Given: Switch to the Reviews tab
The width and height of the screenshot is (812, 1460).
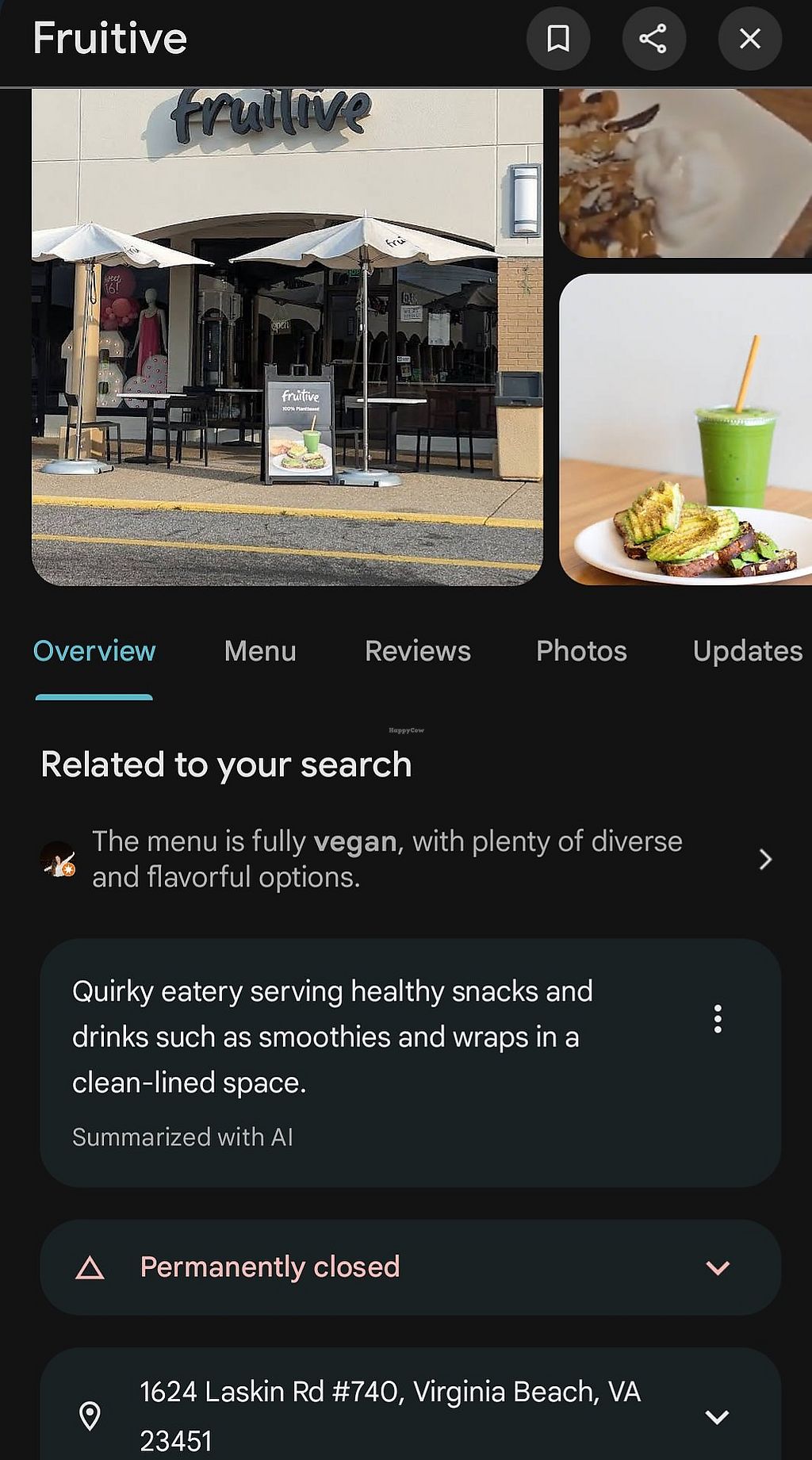Looking at the screenshot, I should [x=417, y=651].
